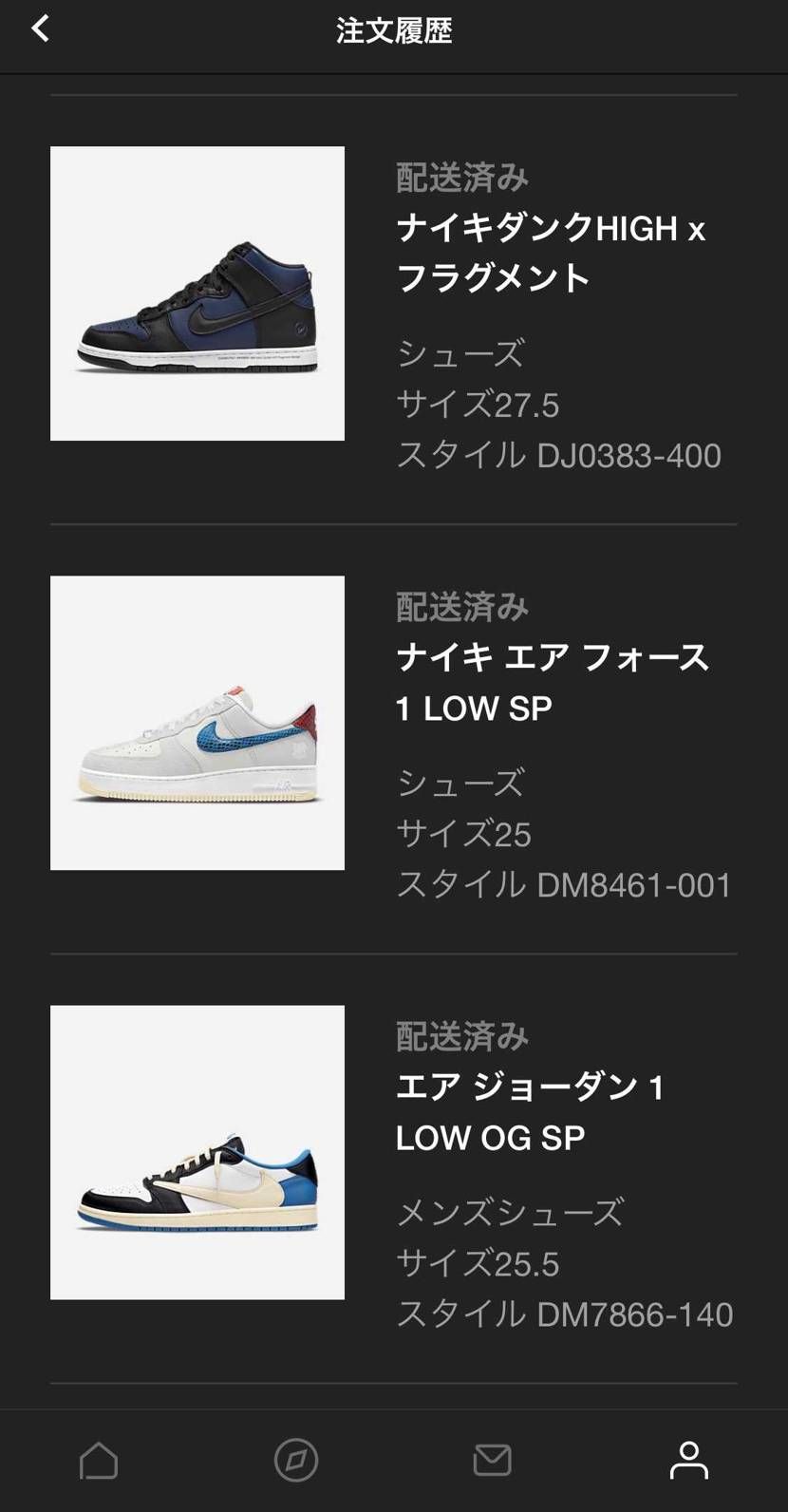The height and width of the screenshot is (1512, 788).
Task: Switch to the Home tab
Action: pos(99,1460)
